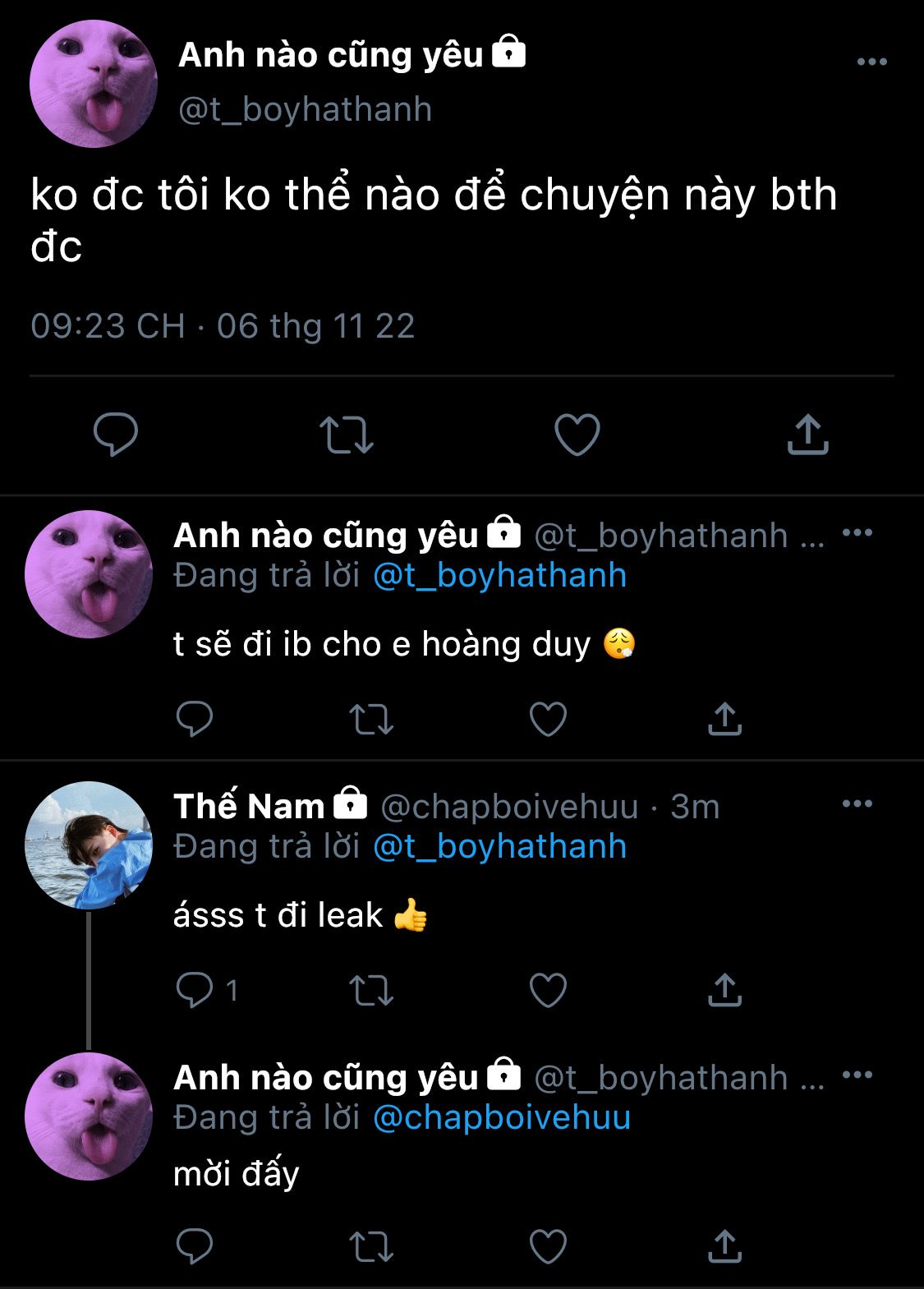Reply to the main tweet
Screen dimensions: 924x1289
tap(115, 434)
